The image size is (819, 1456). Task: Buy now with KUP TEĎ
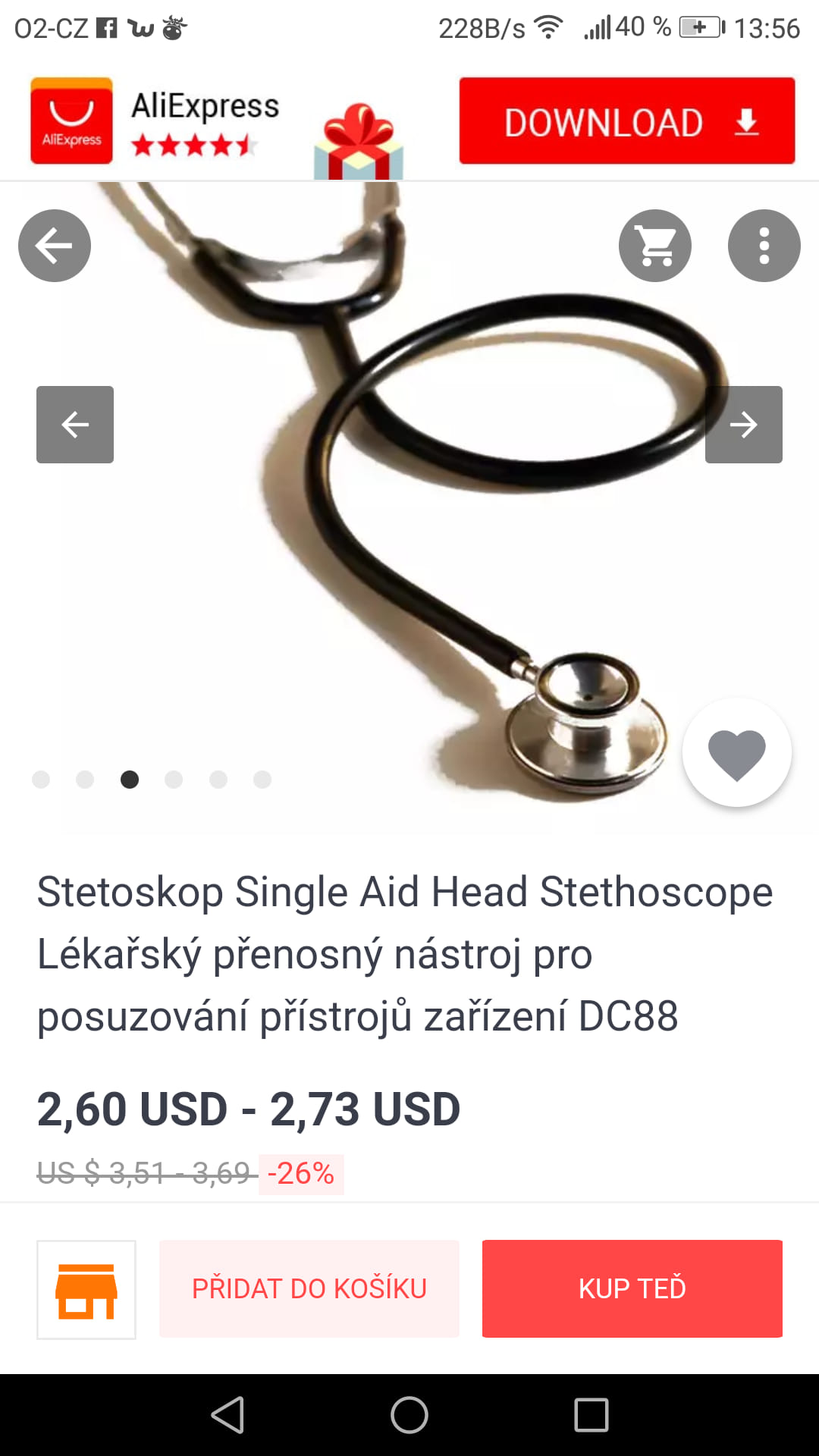pos(632,1288)
